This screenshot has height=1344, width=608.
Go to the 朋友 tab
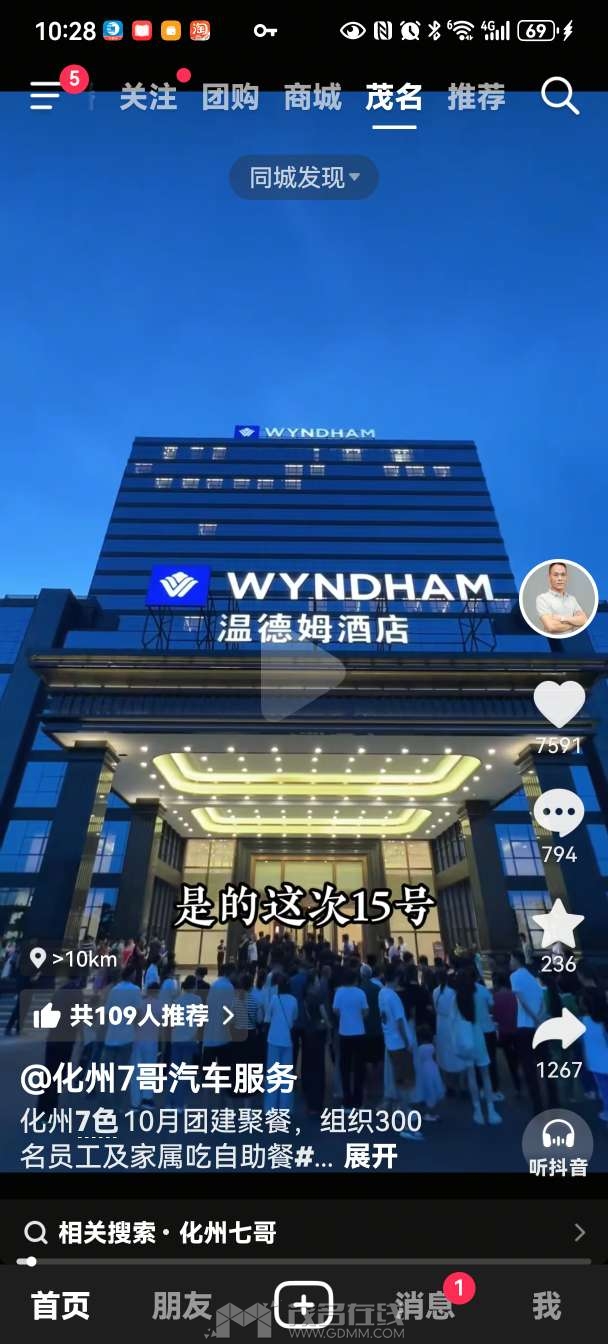[182, 1305]
